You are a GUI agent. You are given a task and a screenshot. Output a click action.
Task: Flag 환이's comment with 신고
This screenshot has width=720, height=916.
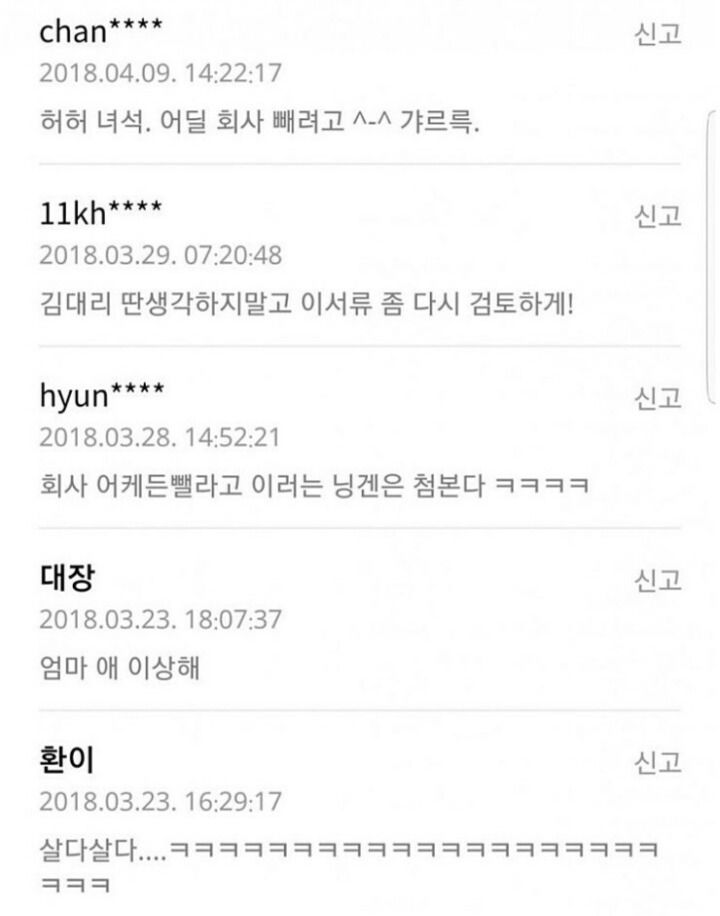[657, 763]
